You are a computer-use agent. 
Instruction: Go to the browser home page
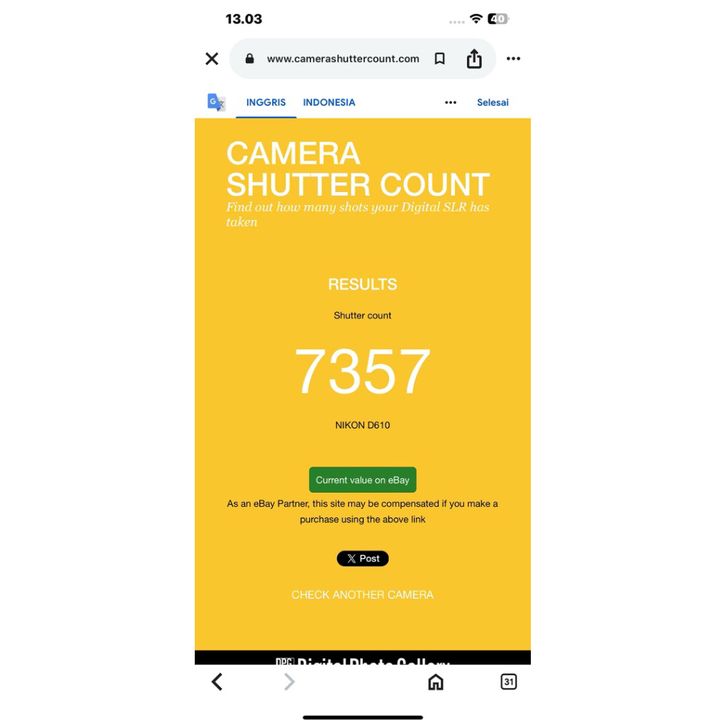(x=435, y=682)
